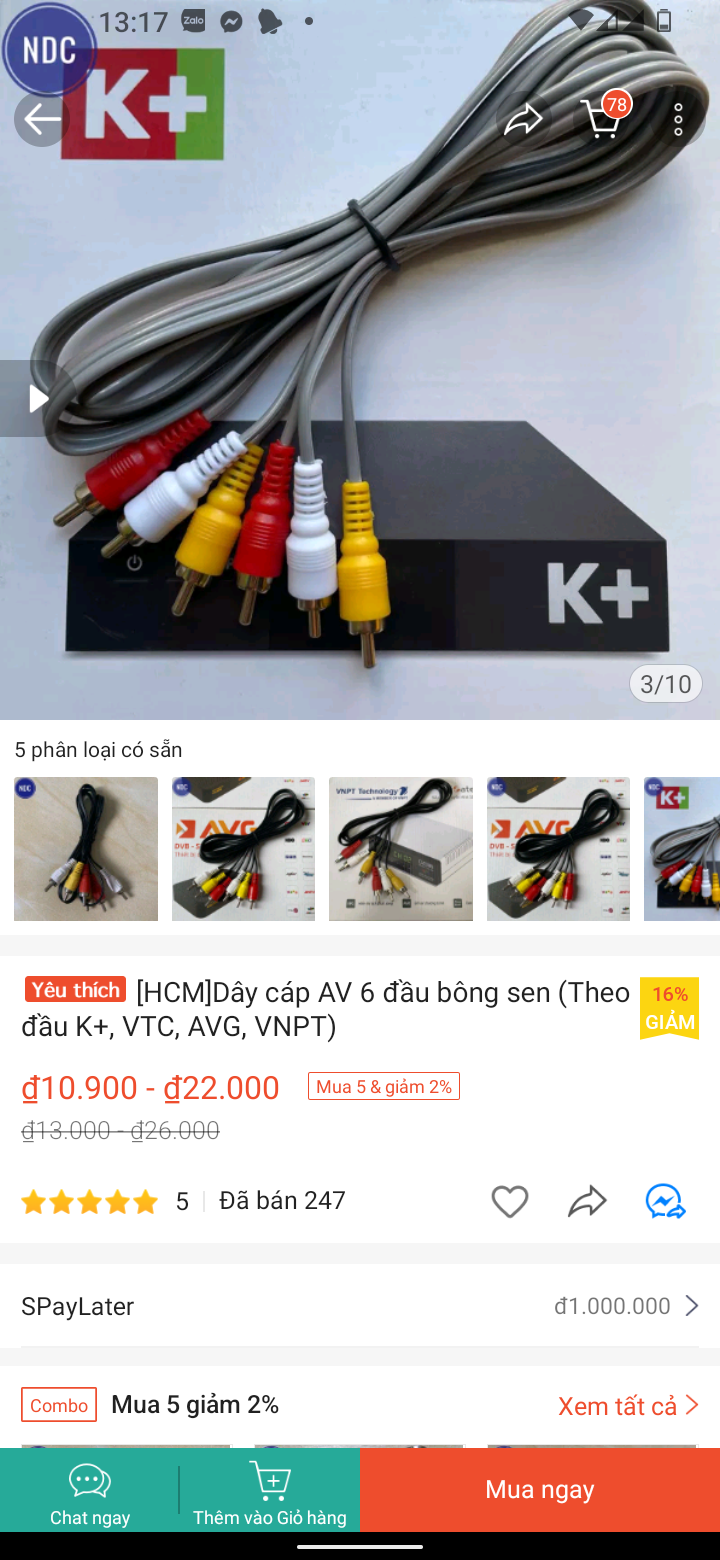Tap the heart to favorite this product

pos(509,1201)
